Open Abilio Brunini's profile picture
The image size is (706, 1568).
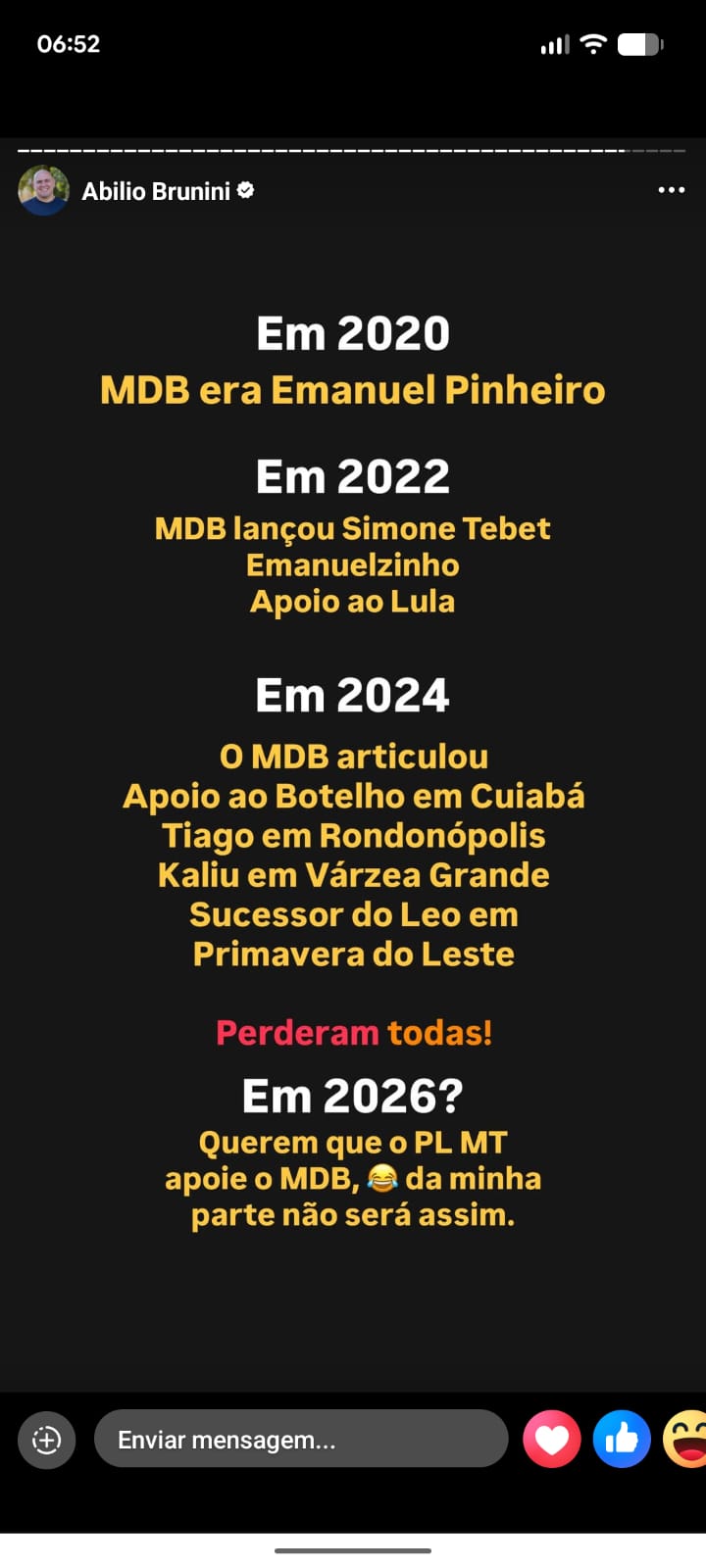[43, 191]
